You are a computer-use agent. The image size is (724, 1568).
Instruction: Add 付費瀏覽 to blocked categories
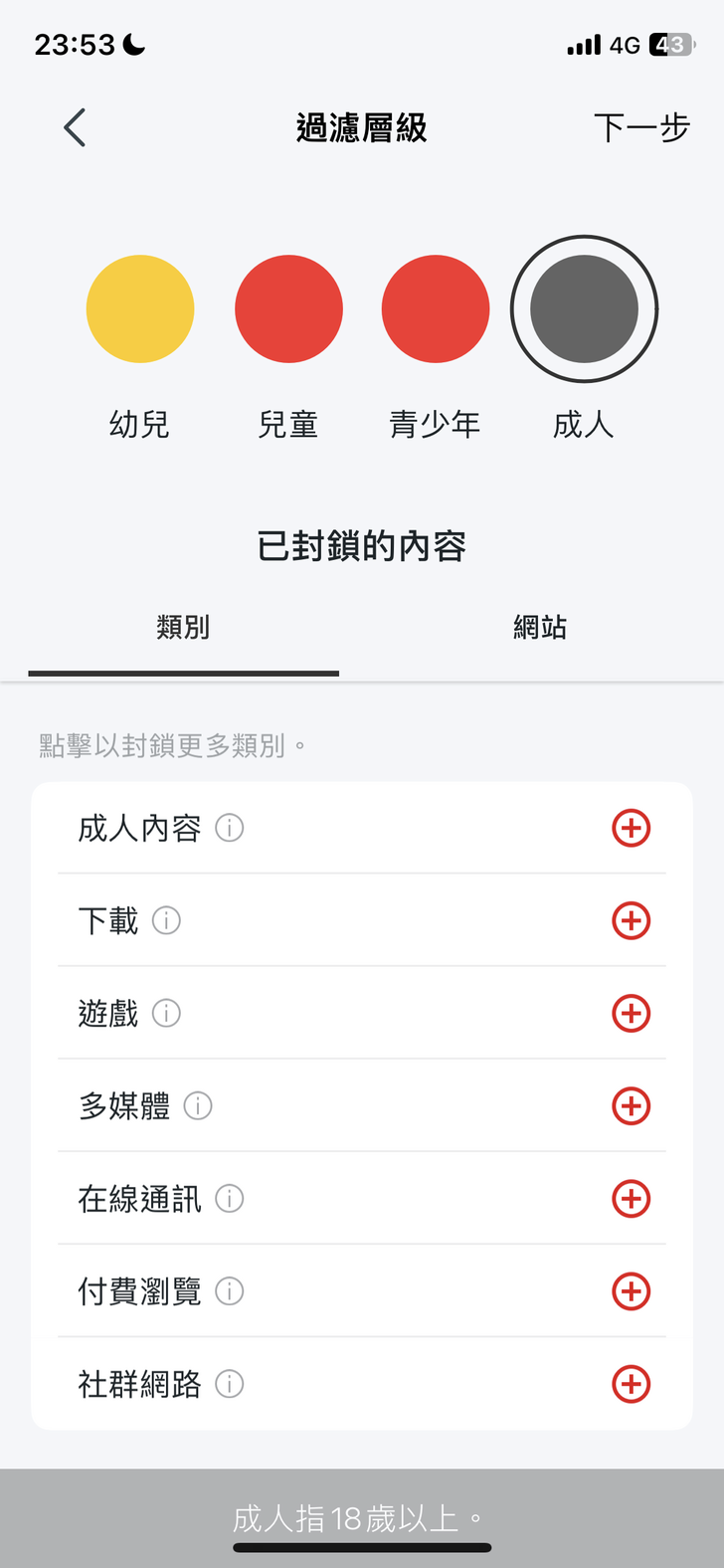631,1291
